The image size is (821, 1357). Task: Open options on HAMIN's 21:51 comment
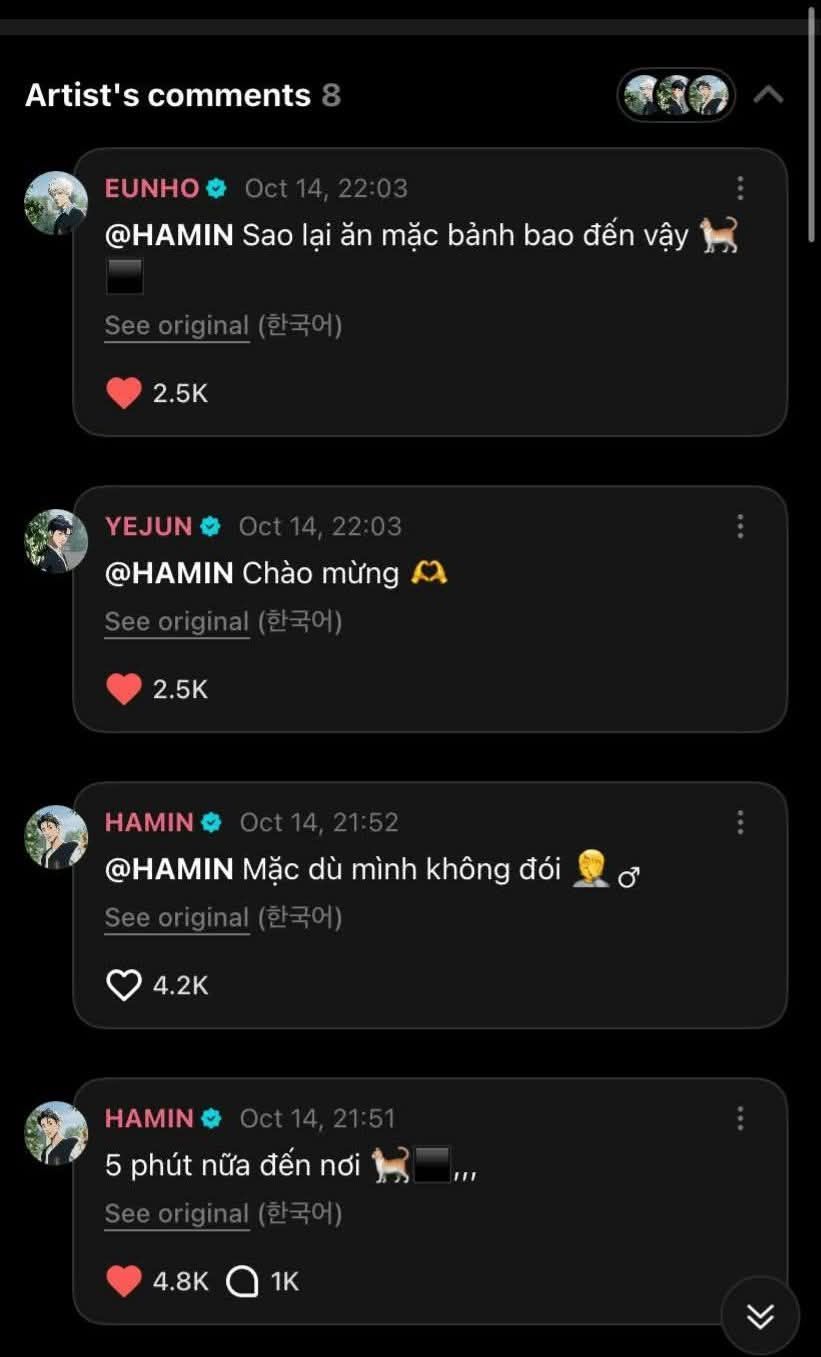click(740, 1118)
